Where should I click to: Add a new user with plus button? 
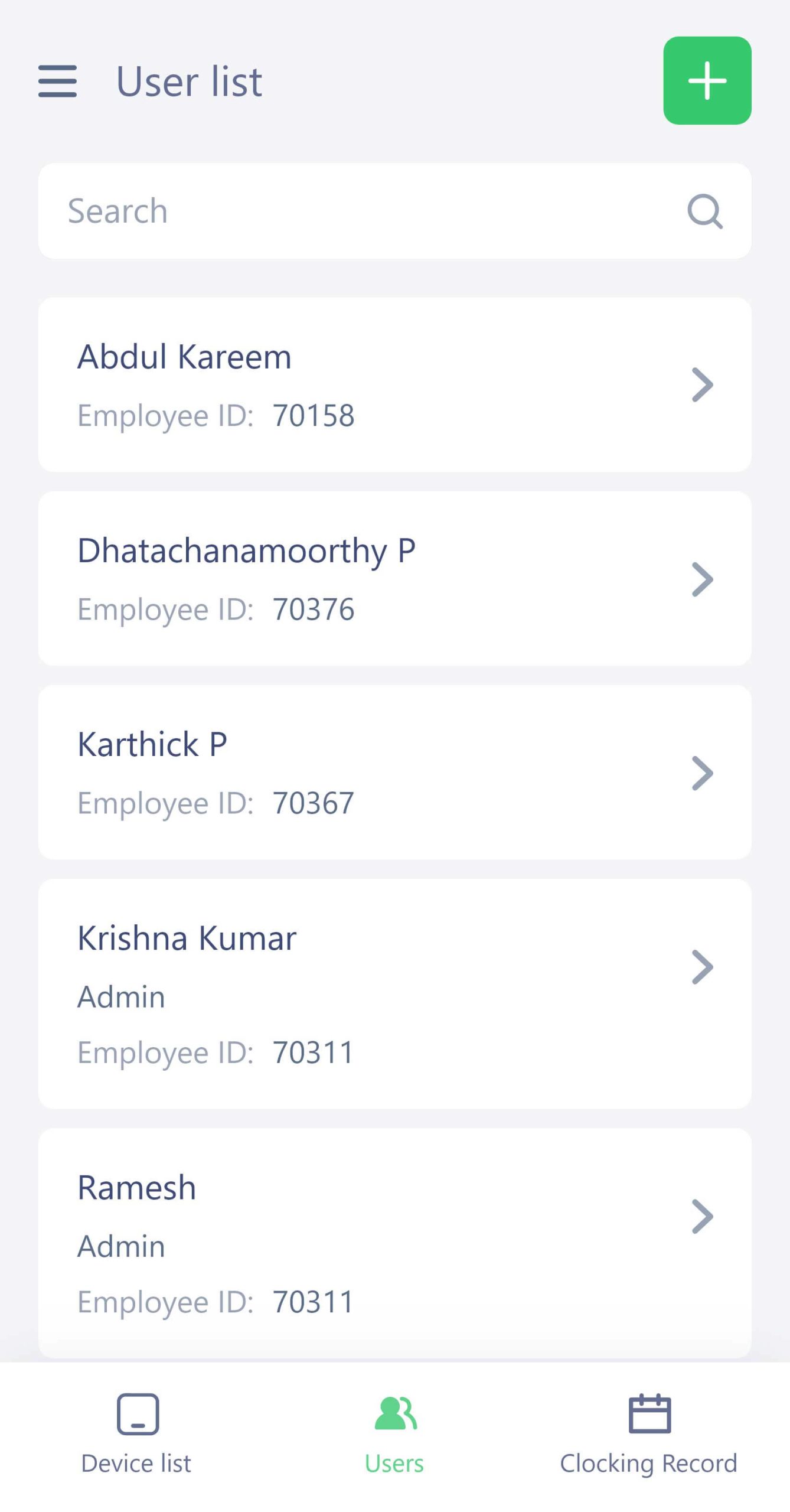[x=707, y=80]
